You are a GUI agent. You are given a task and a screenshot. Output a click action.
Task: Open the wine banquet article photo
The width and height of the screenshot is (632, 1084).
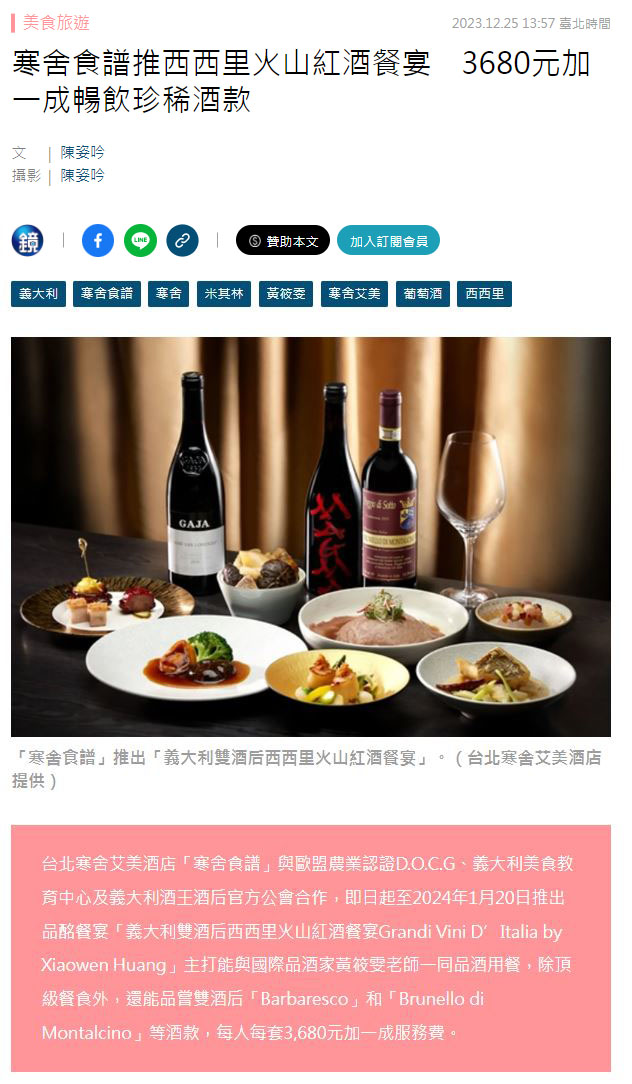pyautogui.click(x=311, y=536)
